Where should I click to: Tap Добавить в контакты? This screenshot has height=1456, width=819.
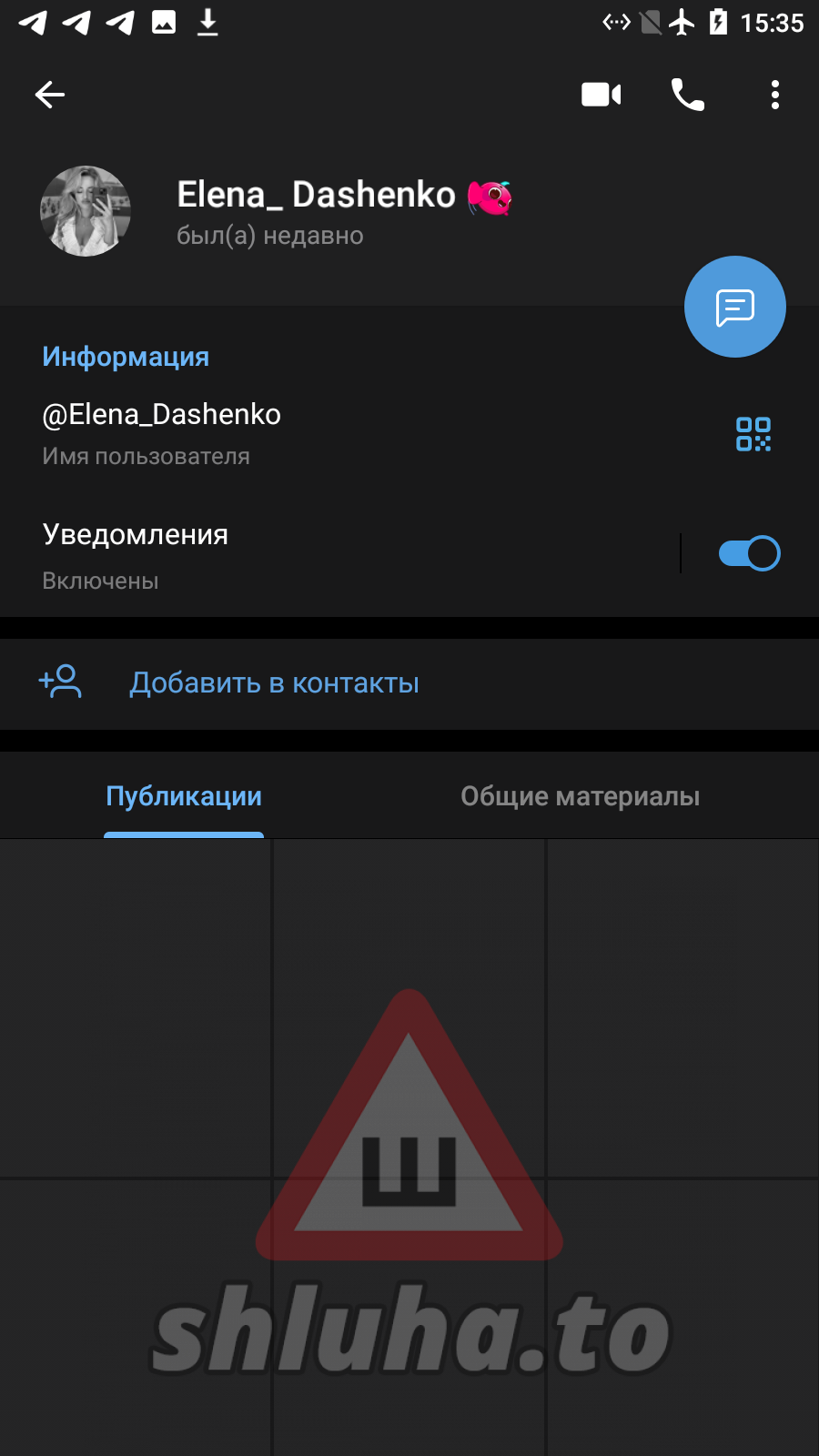274,683
